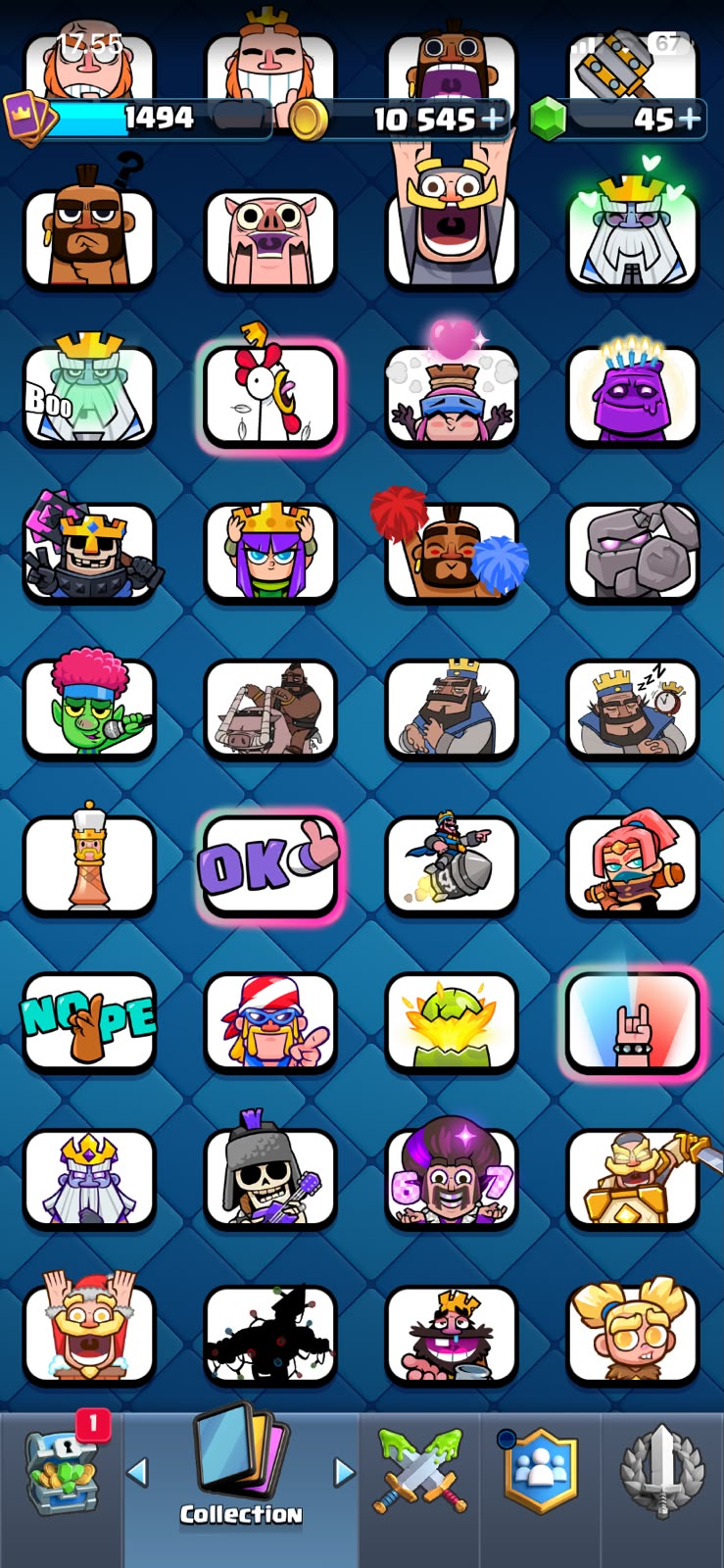Select the rock-hand red-blue emote
This screenshot has height=1568, width=724.
(x=633, y=1022)
